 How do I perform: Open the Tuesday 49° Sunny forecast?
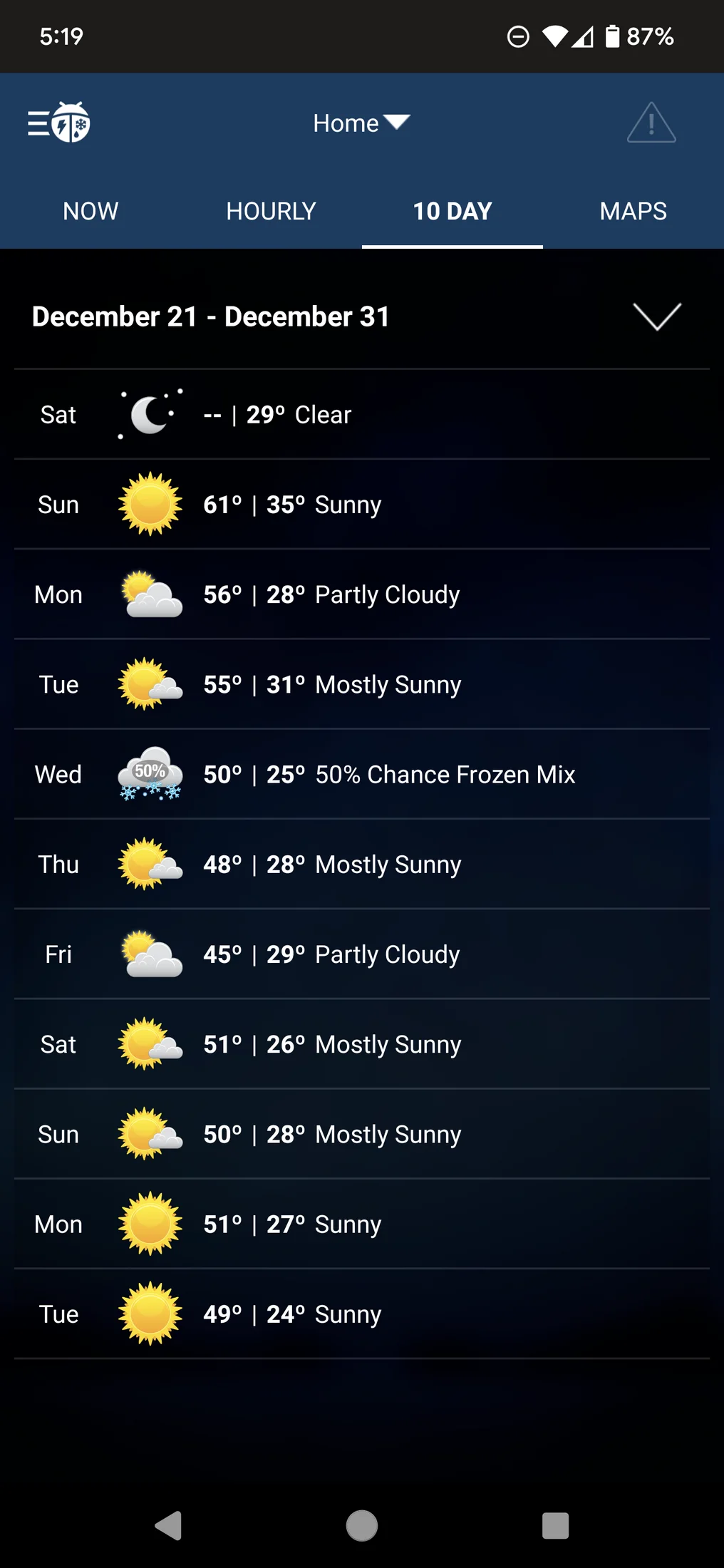(361, 1314)
